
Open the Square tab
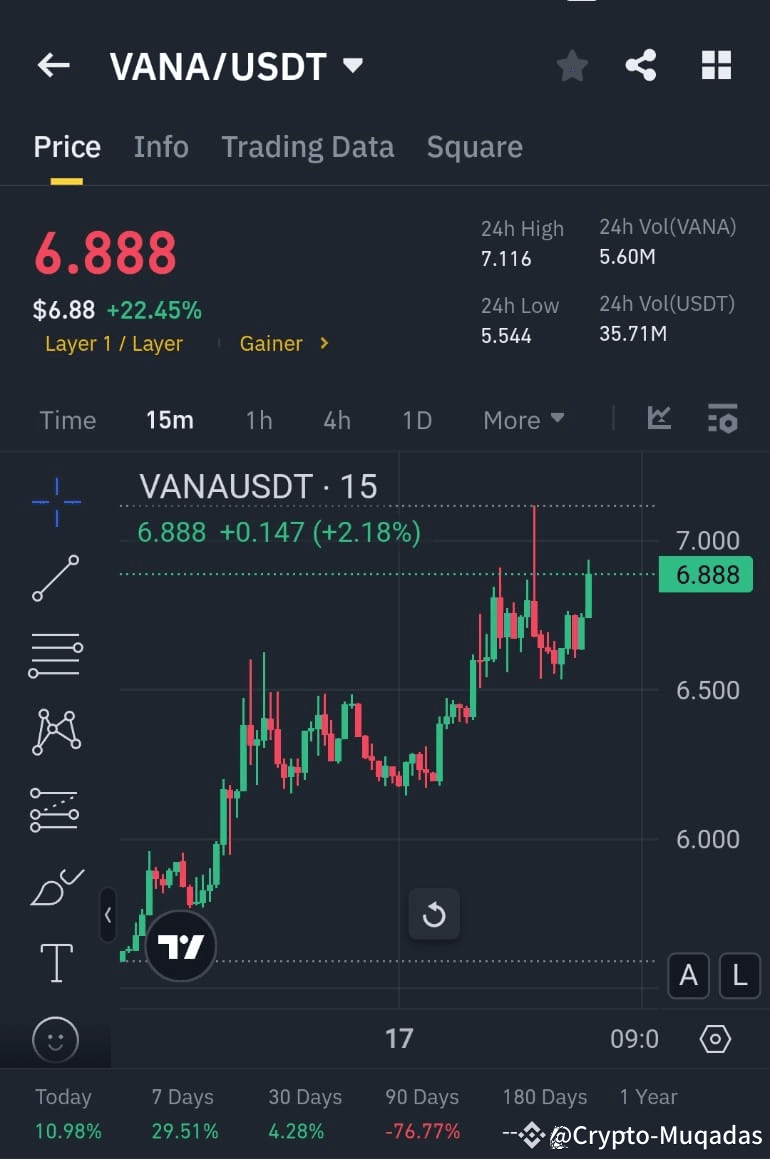pos(474,146)
